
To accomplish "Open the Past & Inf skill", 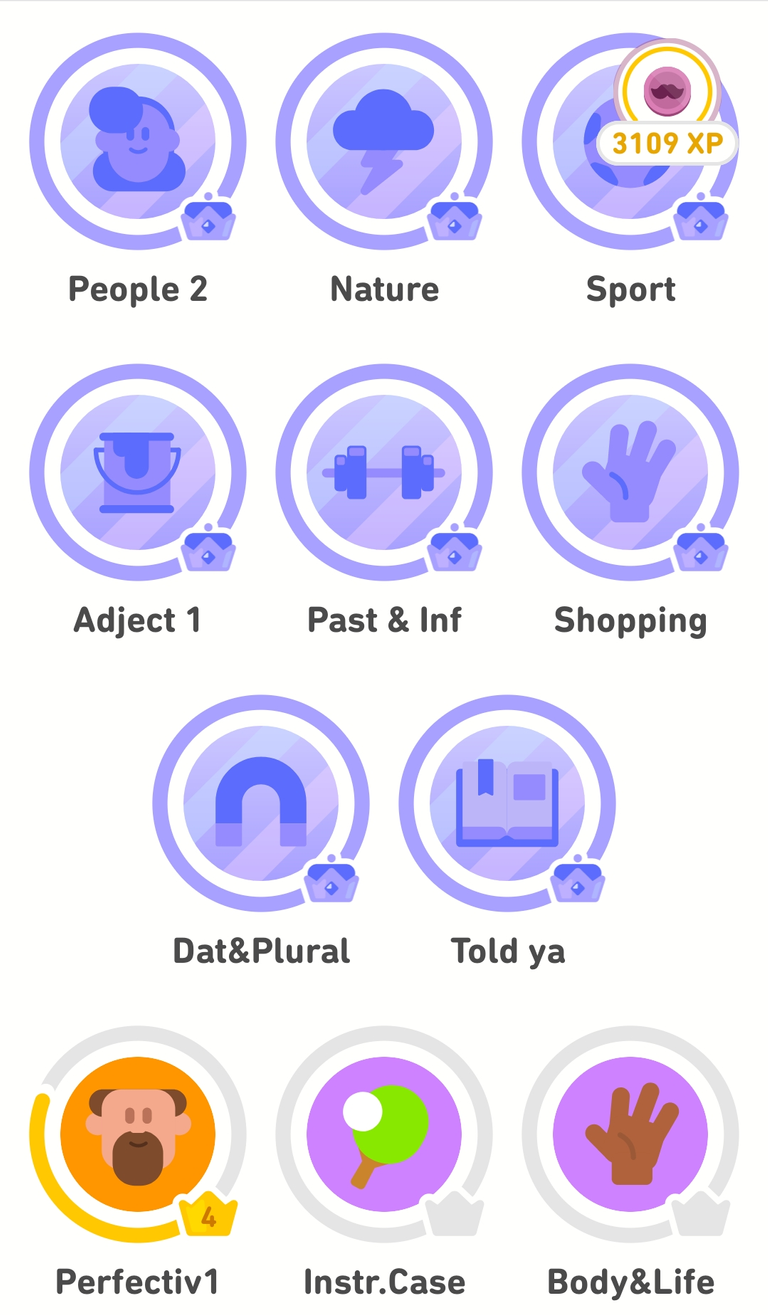I will [384, 472].
